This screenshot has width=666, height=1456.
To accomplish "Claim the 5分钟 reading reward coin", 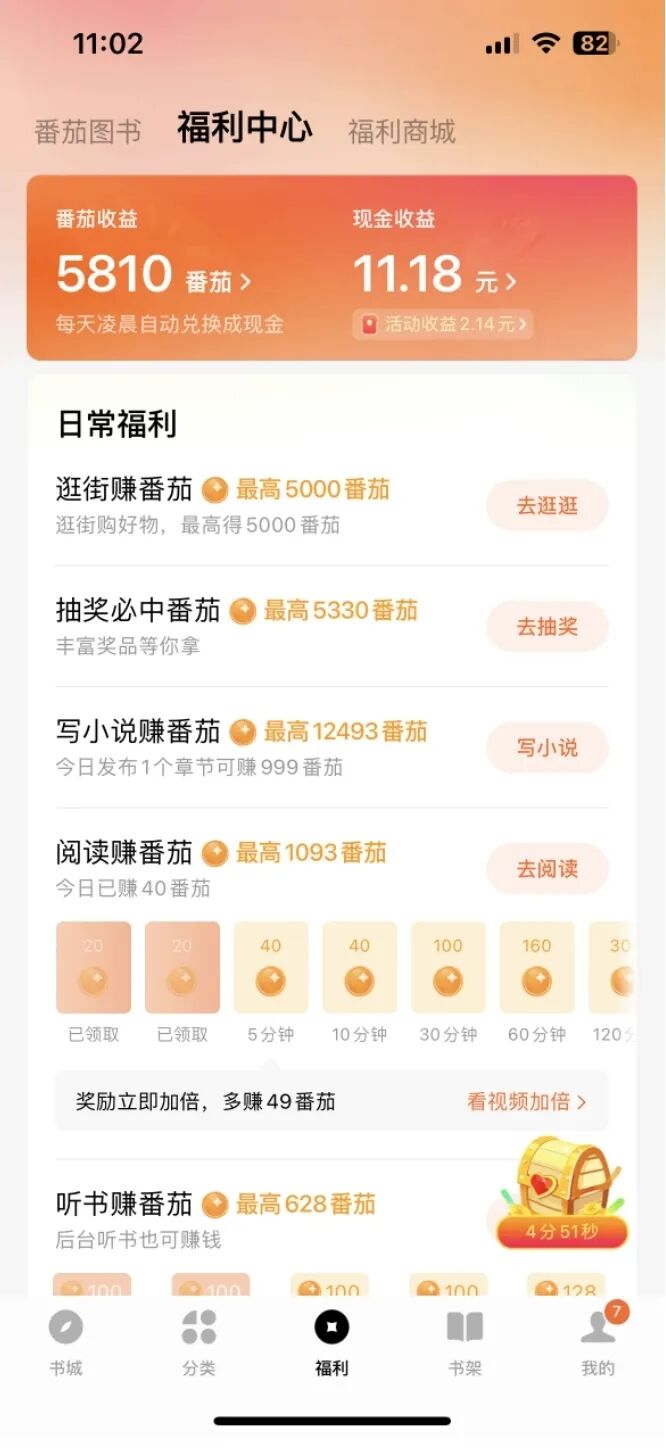I will (271, 968).
